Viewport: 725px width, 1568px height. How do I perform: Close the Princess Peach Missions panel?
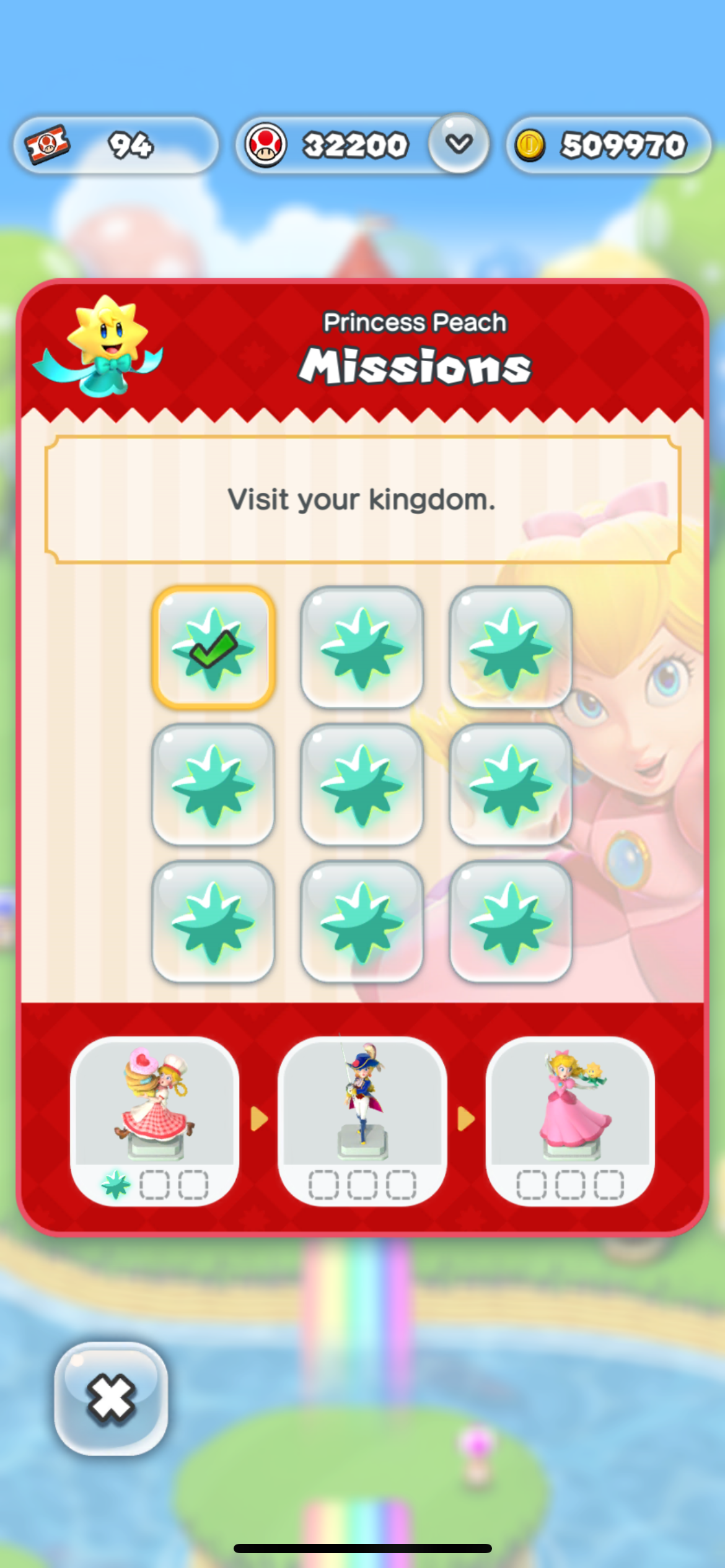coord(111,1398)
